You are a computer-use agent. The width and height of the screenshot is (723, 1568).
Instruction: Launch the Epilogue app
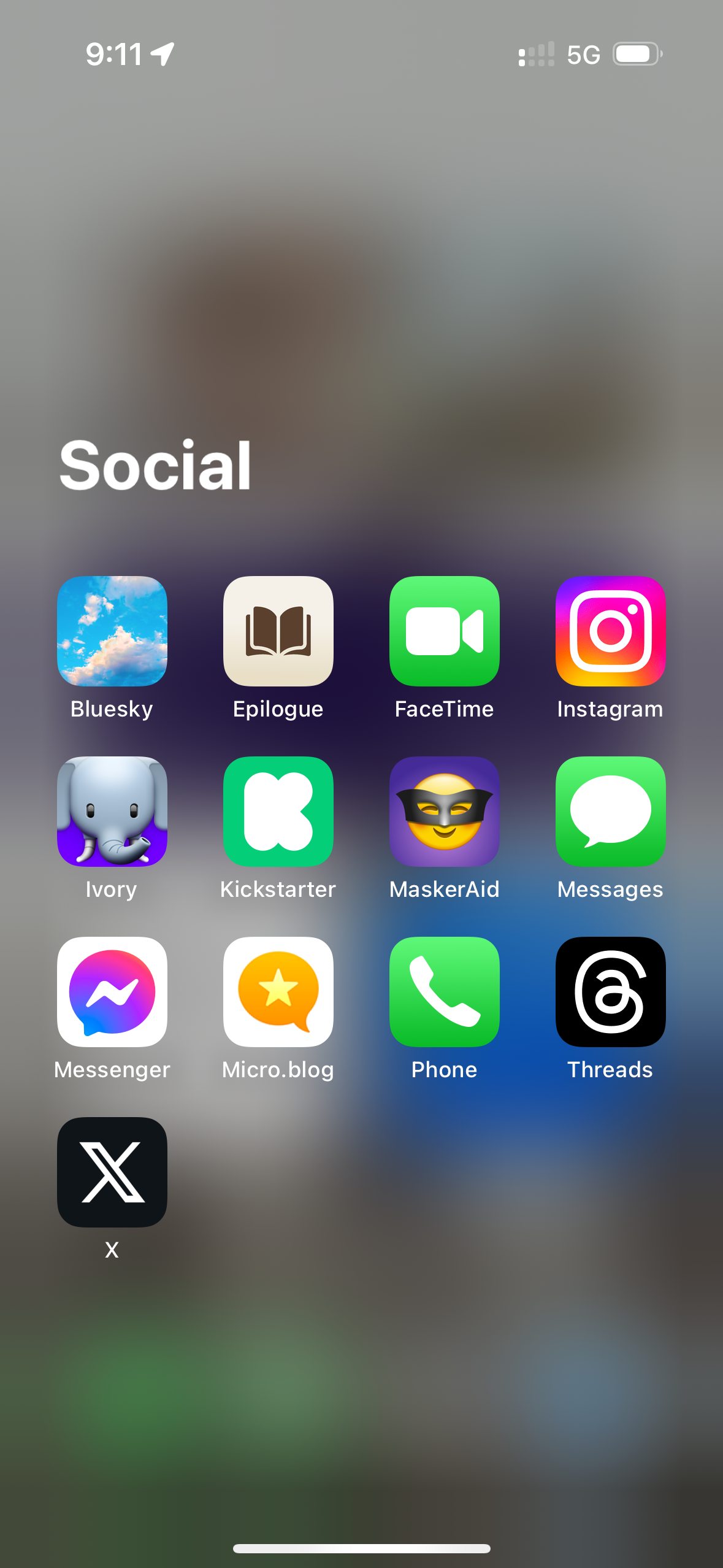point(278,631)
